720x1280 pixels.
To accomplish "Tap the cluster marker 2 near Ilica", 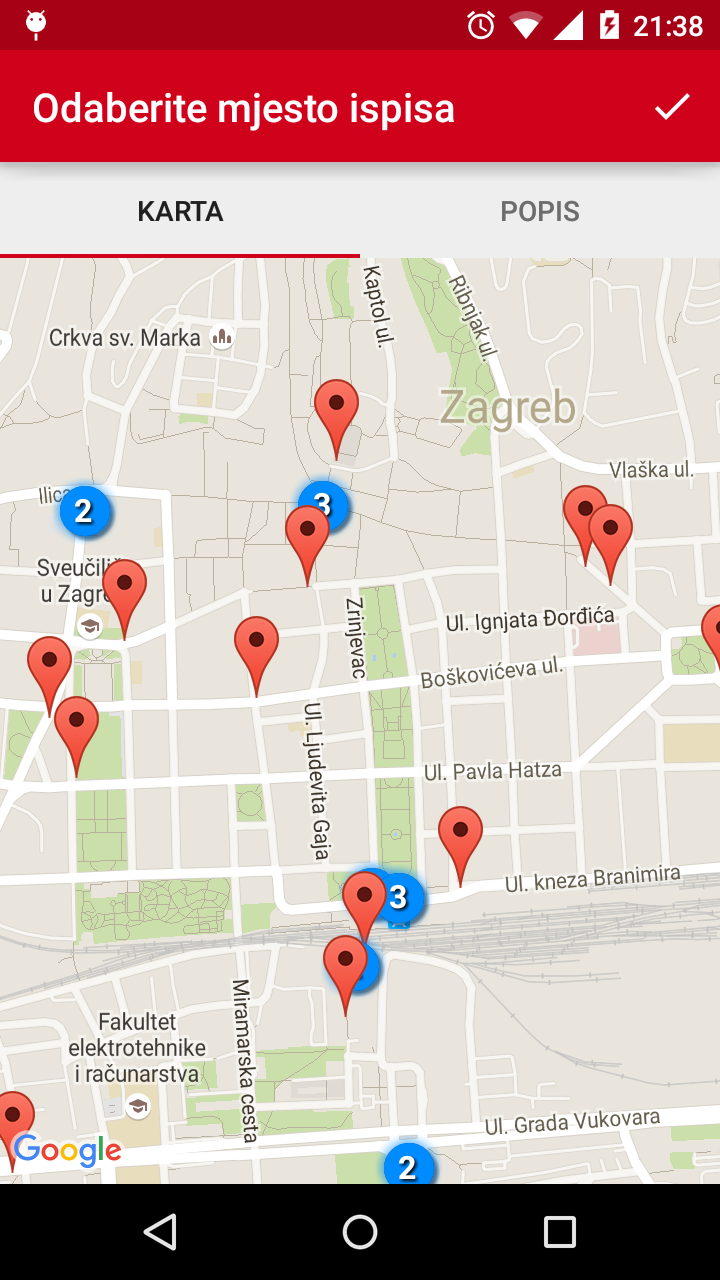I will click(84, 511).
